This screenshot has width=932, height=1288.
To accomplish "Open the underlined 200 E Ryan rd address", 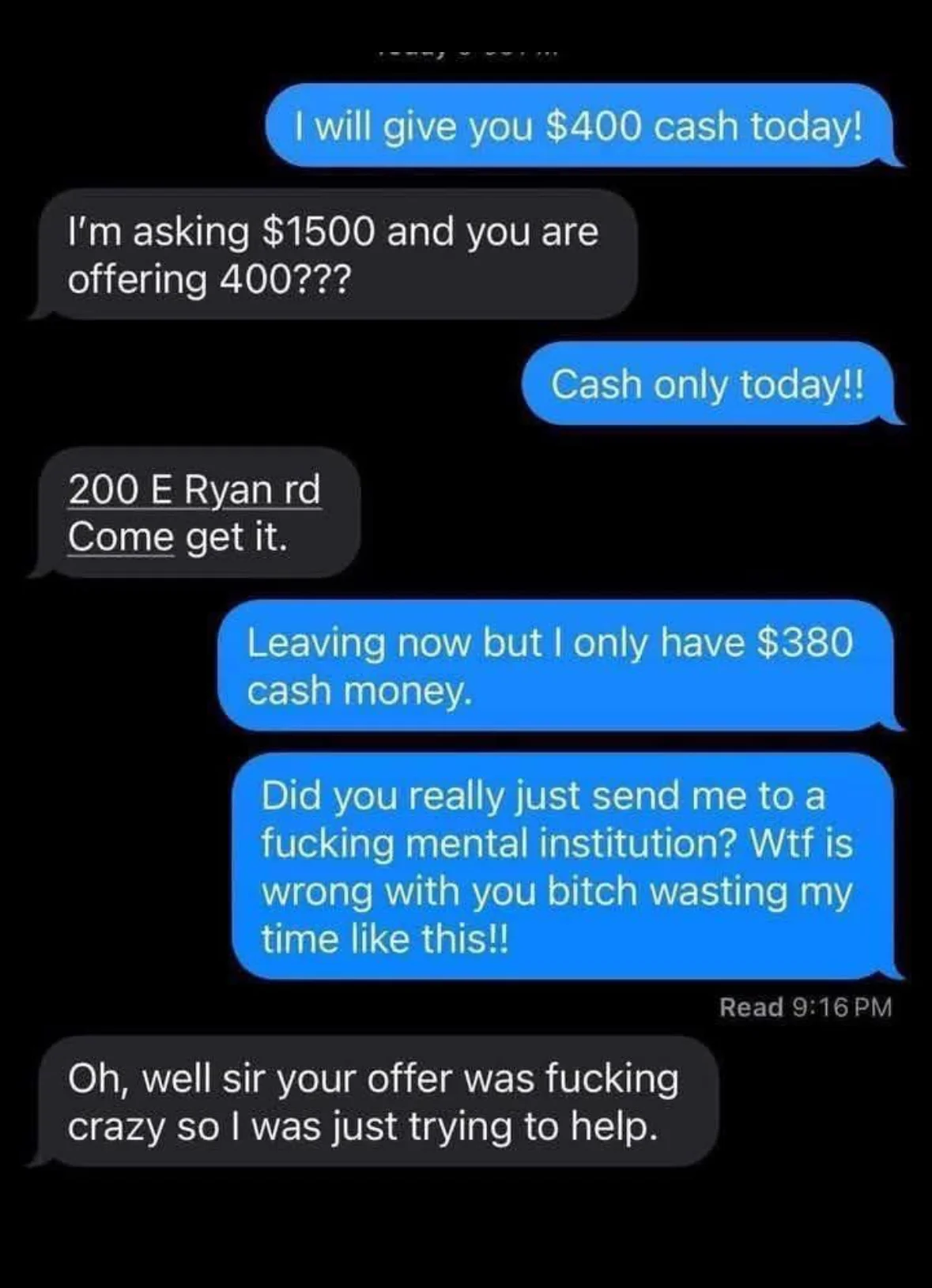I will point(194,489).
